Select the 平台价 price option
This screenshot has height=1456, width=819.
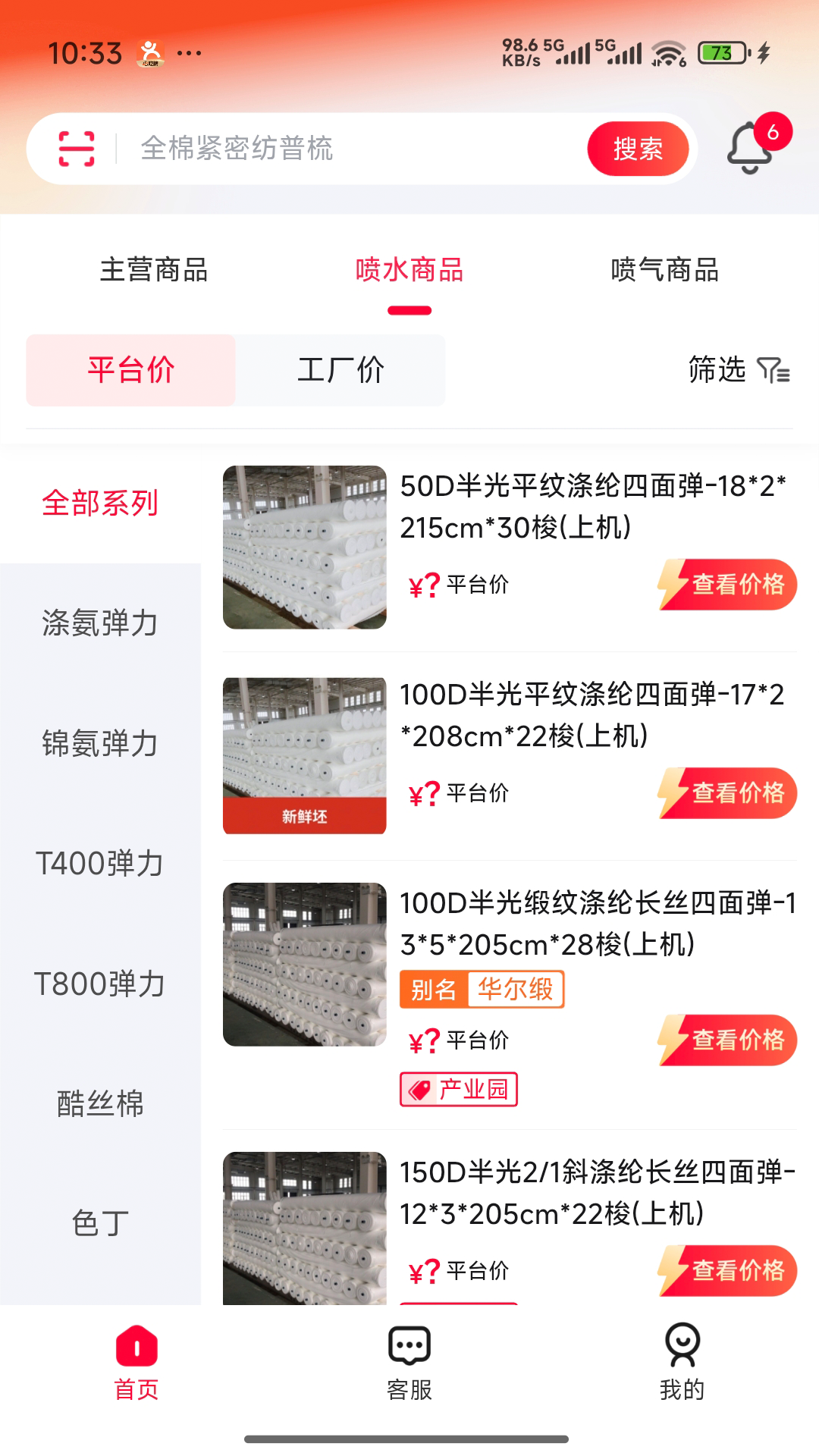tap(131, 370)
